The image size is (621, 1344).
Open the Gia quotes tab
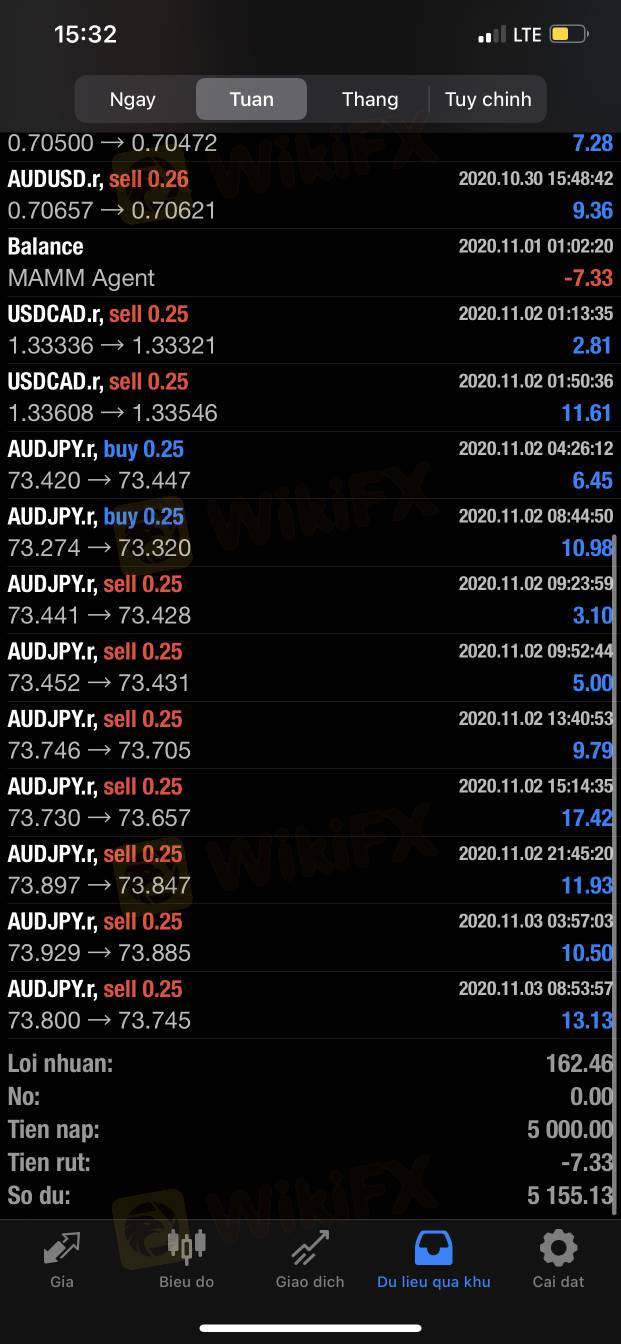[62, 1259]
